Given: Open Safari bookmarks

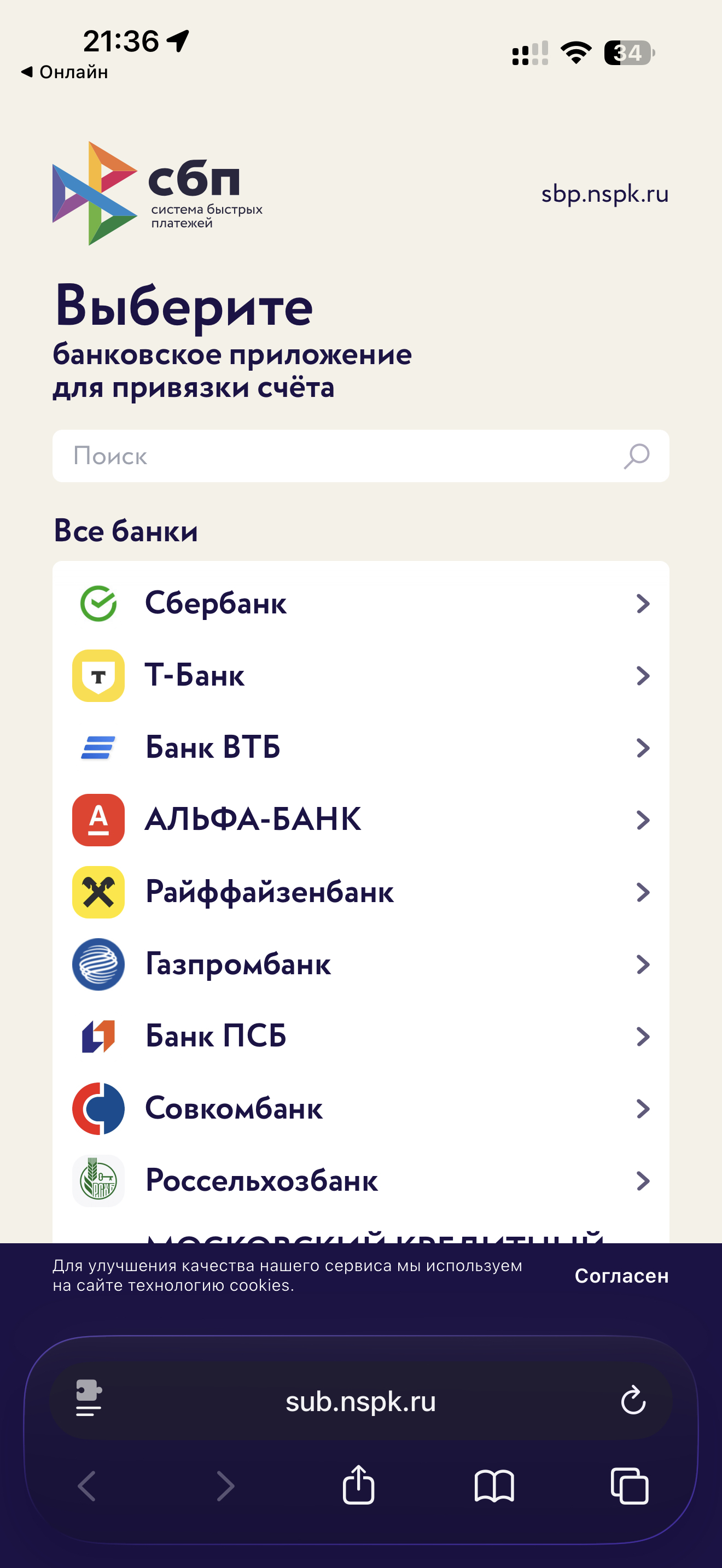Looking at the screenshot, I should coord(494,1486).
